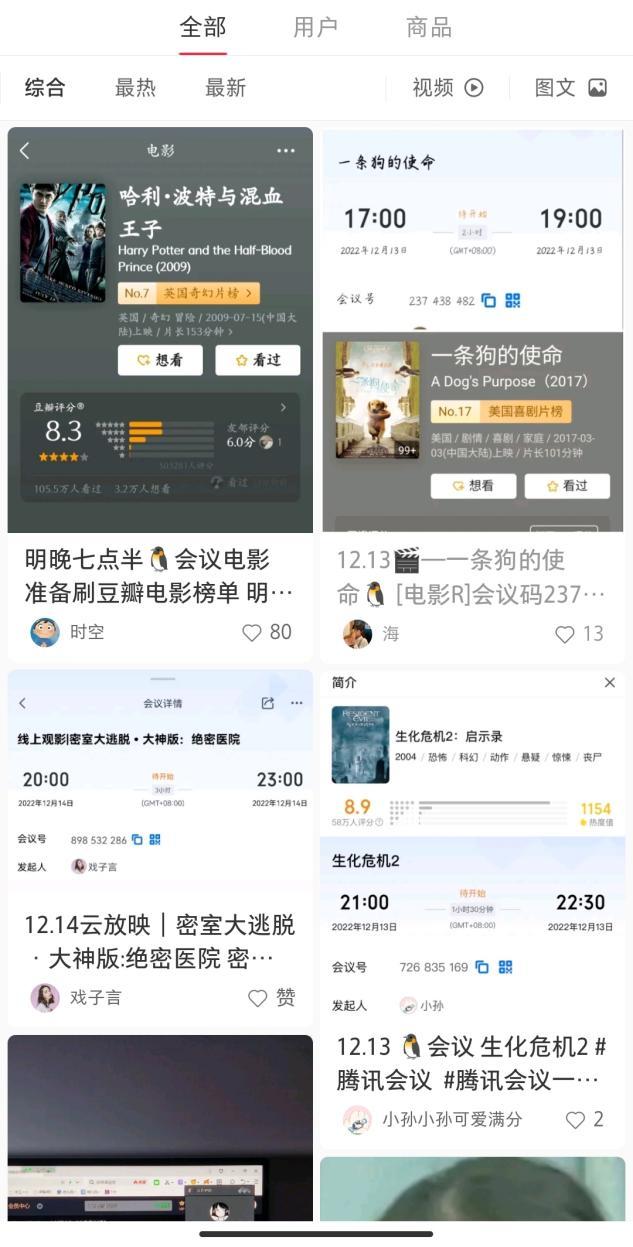Image resolution: width=633 pixels, height=1247 pixels.
Task: Select the 全部 tab
Action: (203, 28)
